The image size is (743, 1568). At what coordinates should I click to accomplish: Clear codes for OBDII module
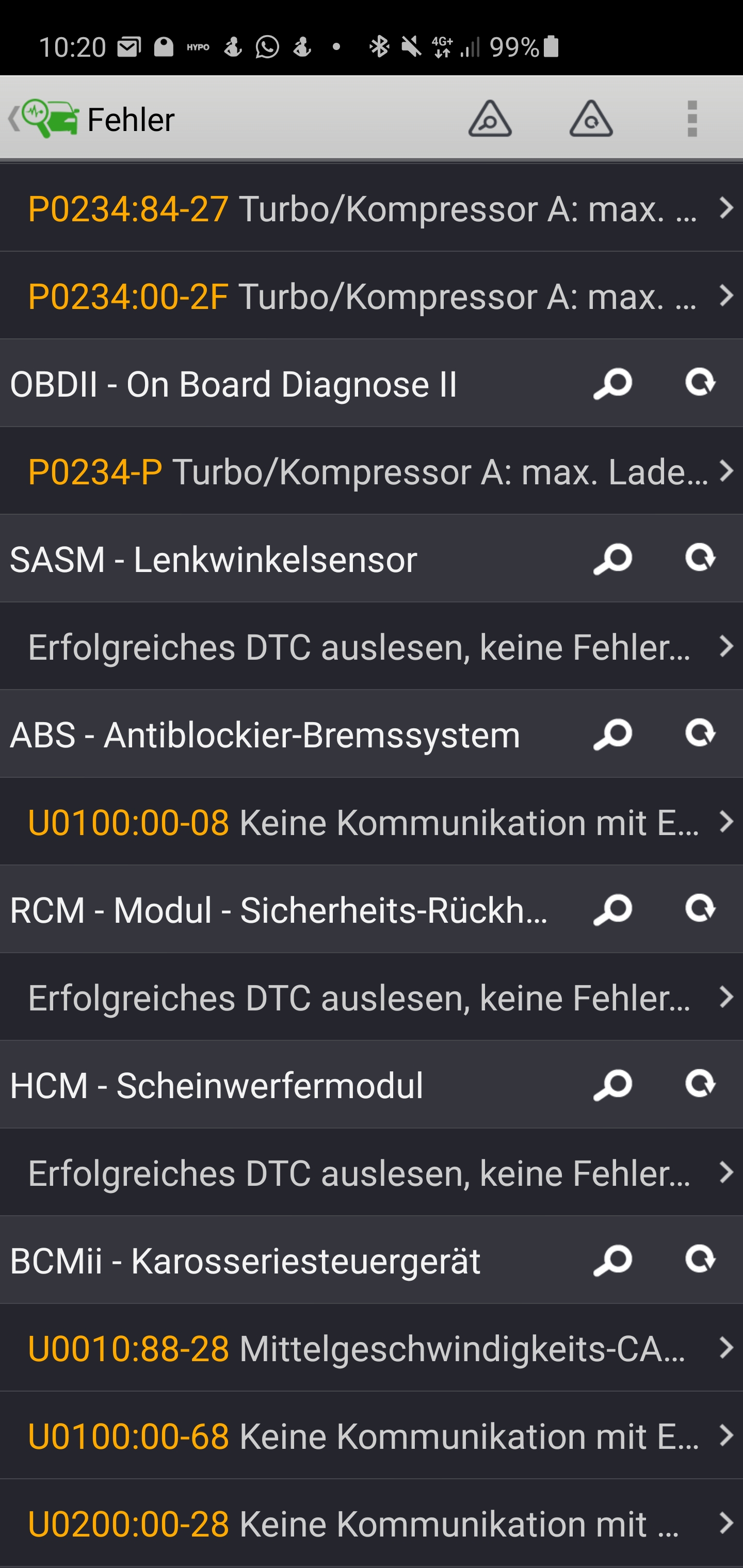tap(700, 384)
